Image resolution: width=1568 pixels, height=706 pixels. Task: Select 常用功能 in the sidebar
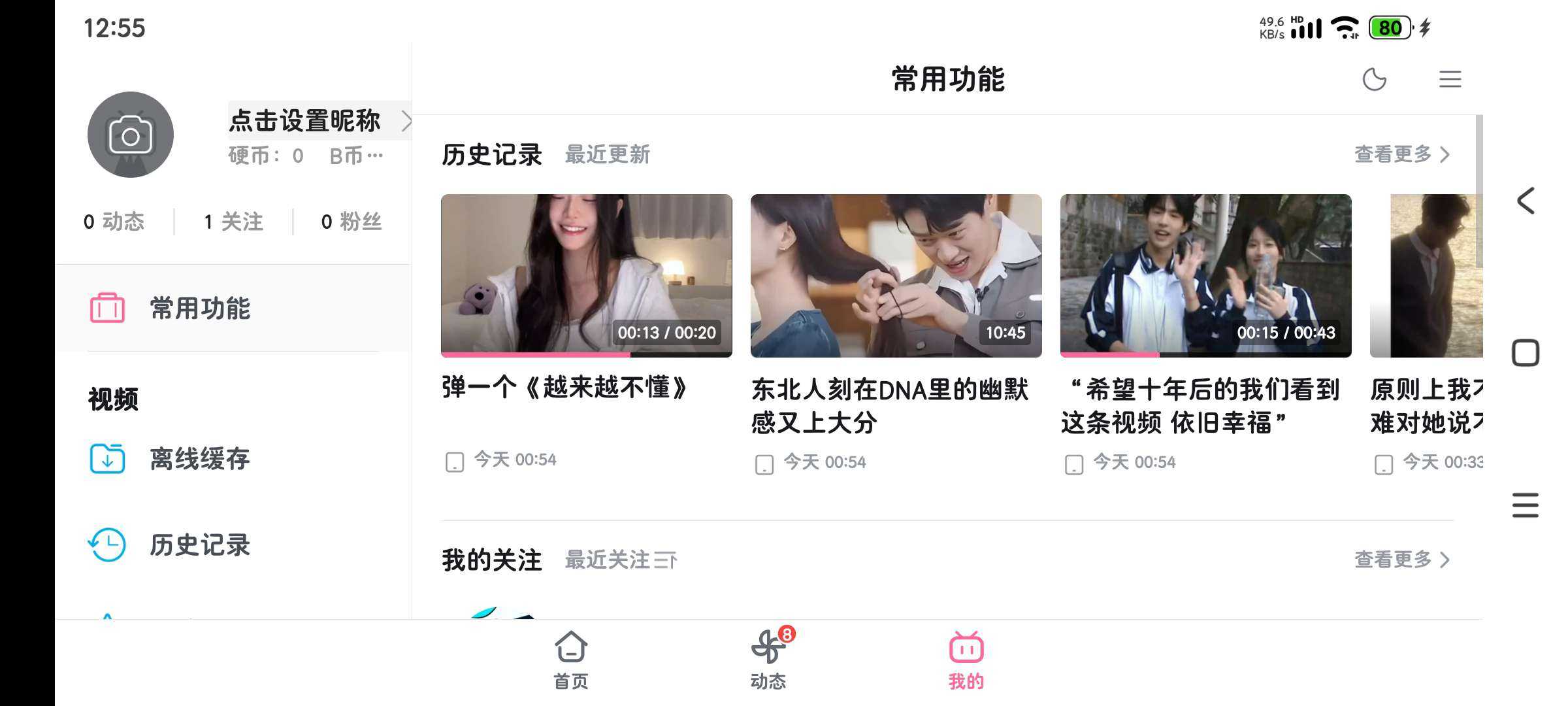(199, 309)
